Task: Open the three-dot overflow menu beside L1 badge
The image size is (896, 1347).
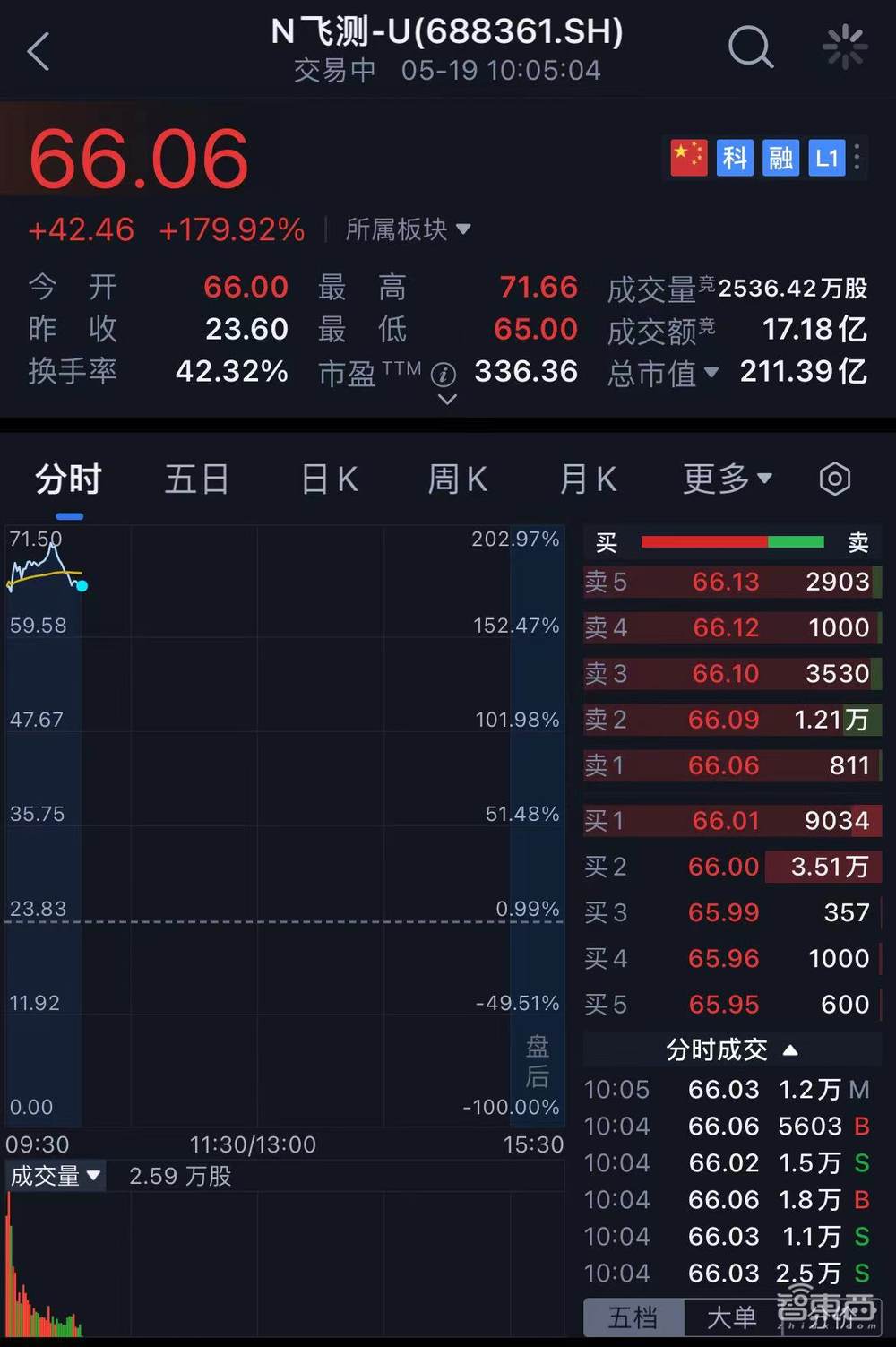Action: 857,158
